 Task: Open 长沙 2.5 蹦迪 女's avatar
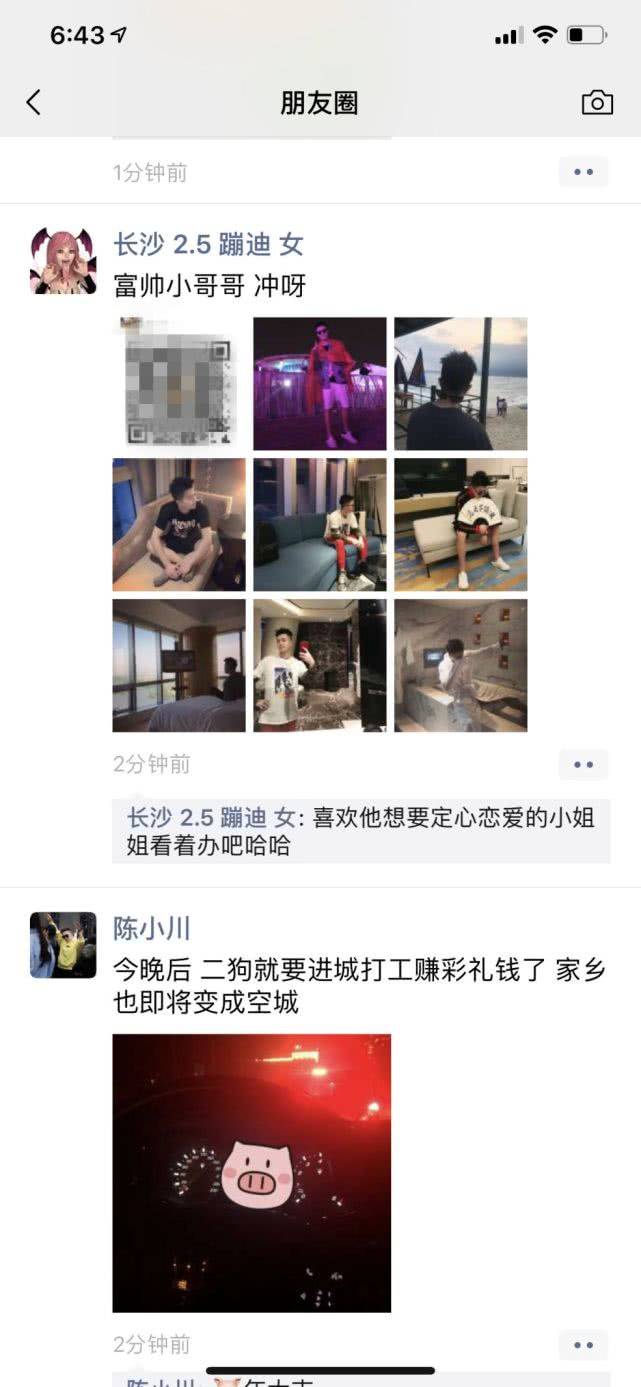click(x=63, y=261)
